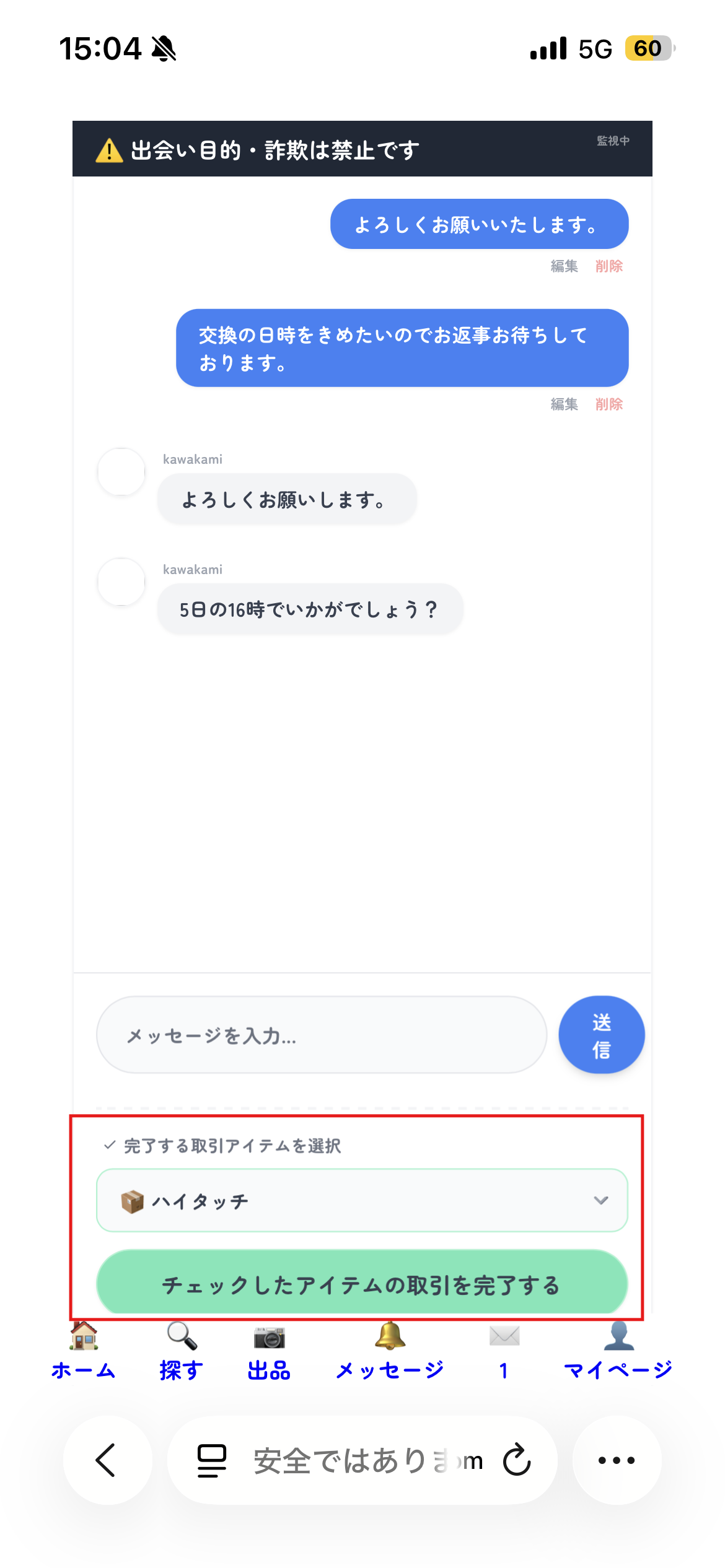Viewport: 725px width, 1568px height.
Task: Go back using the browser back arrow
Action: coord(107,1461)
